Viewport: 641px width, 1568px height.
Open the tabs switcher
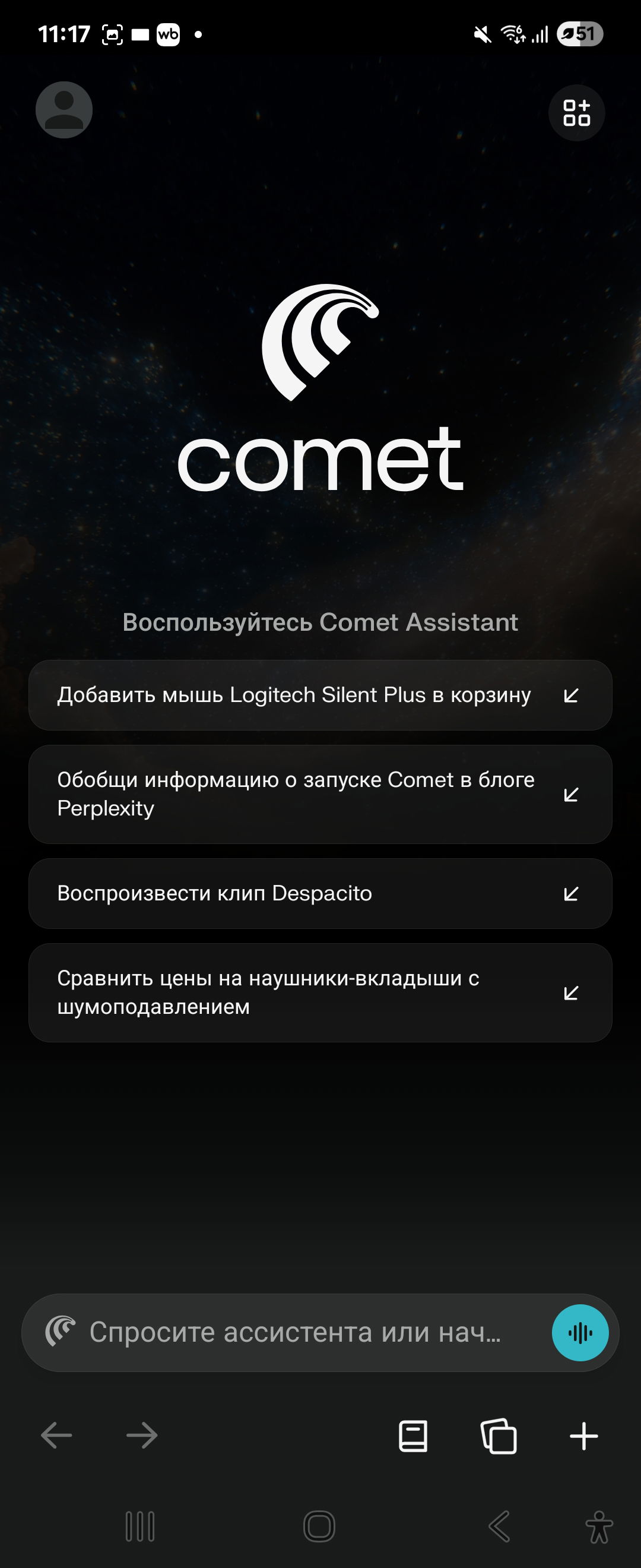pos(499,1436)
